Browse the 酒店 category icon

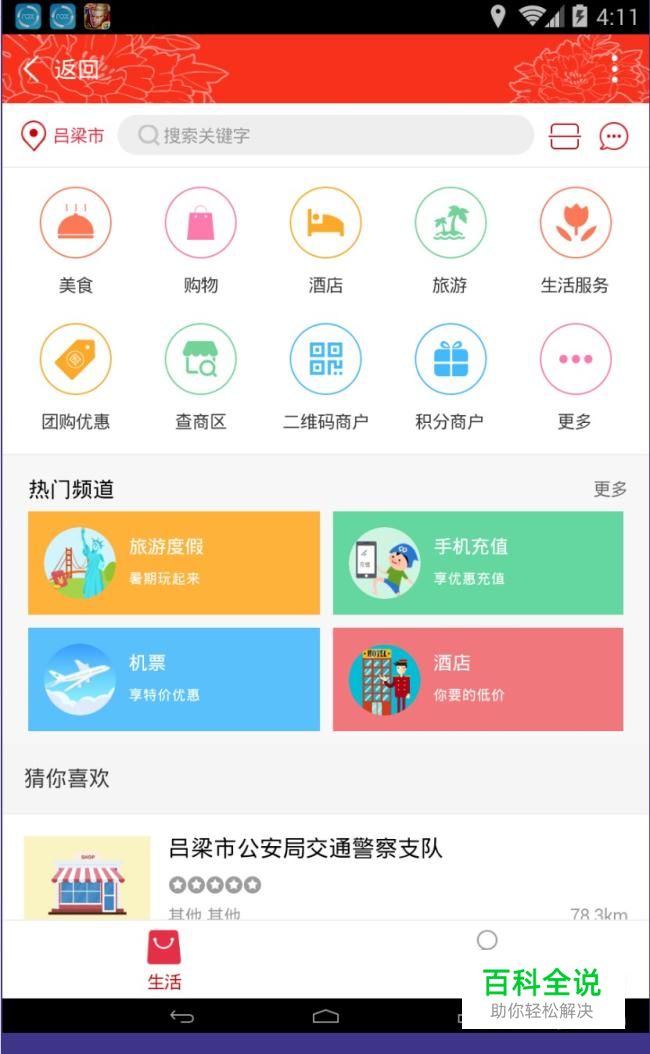325,224
